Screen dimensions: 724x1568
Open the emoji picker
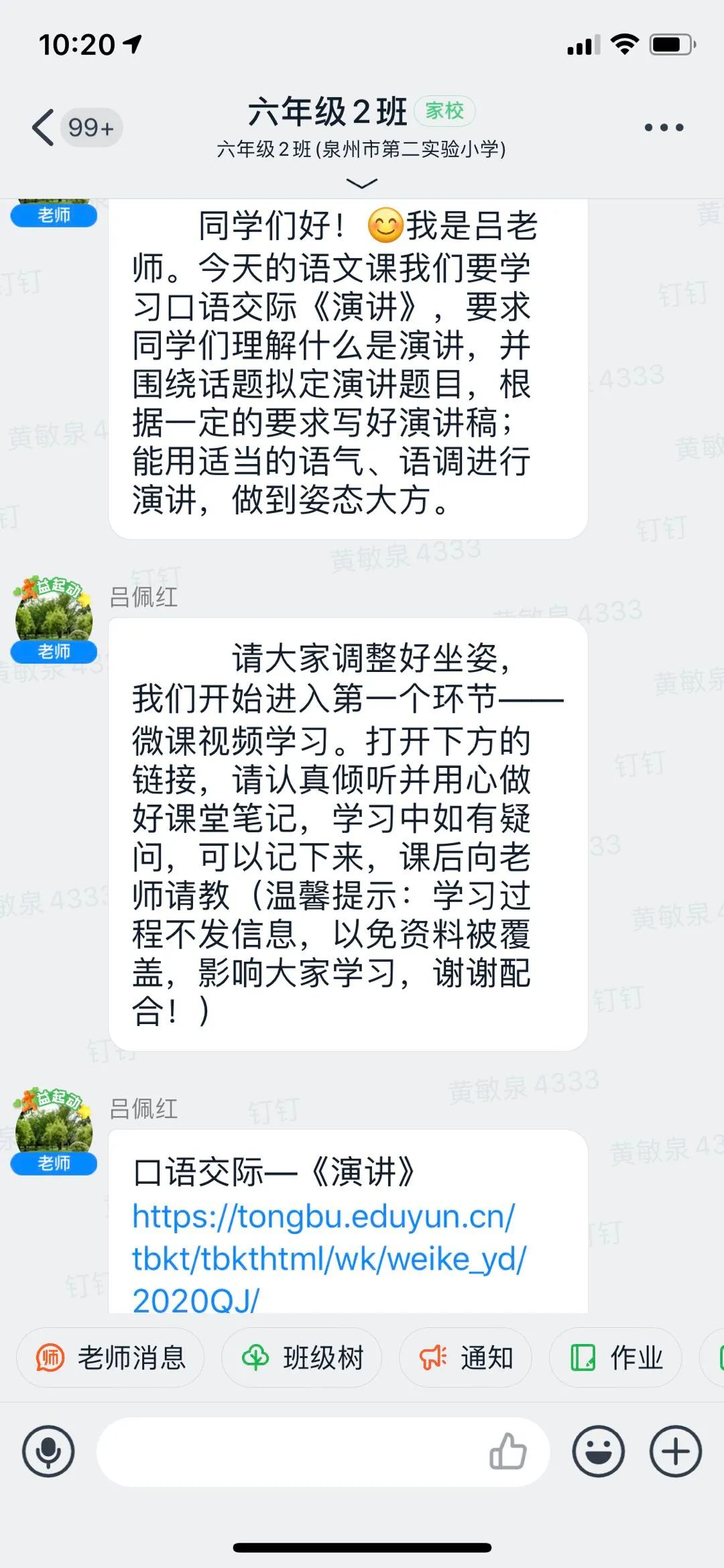(598, 1451)
